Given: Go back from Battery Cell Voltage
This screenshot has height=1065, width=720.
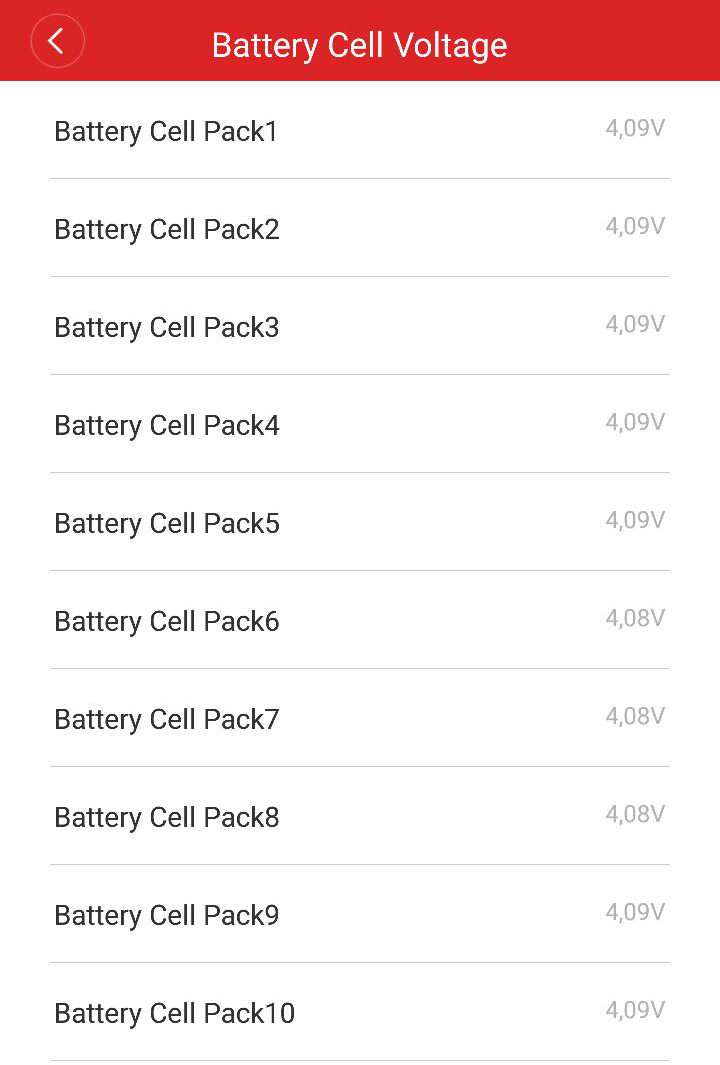Looking at the screenshot, I should pos(57,41).
